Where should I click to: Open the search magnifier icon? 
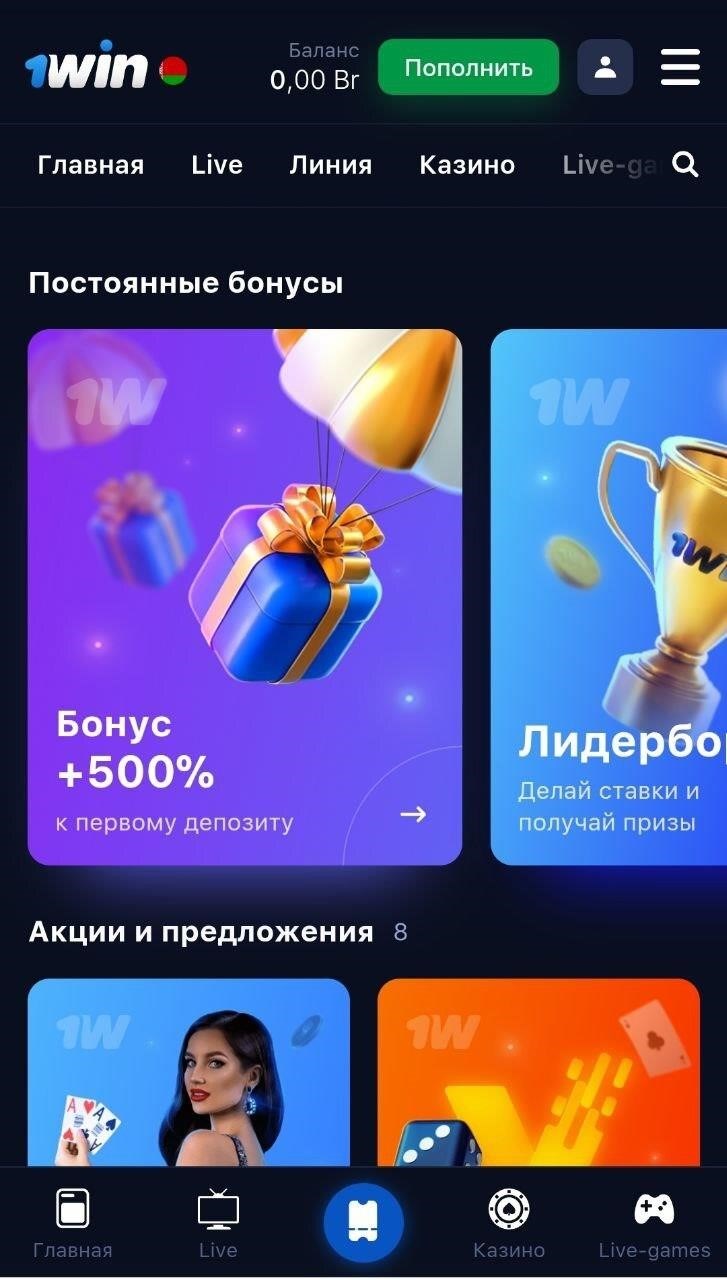pos(685,165)
